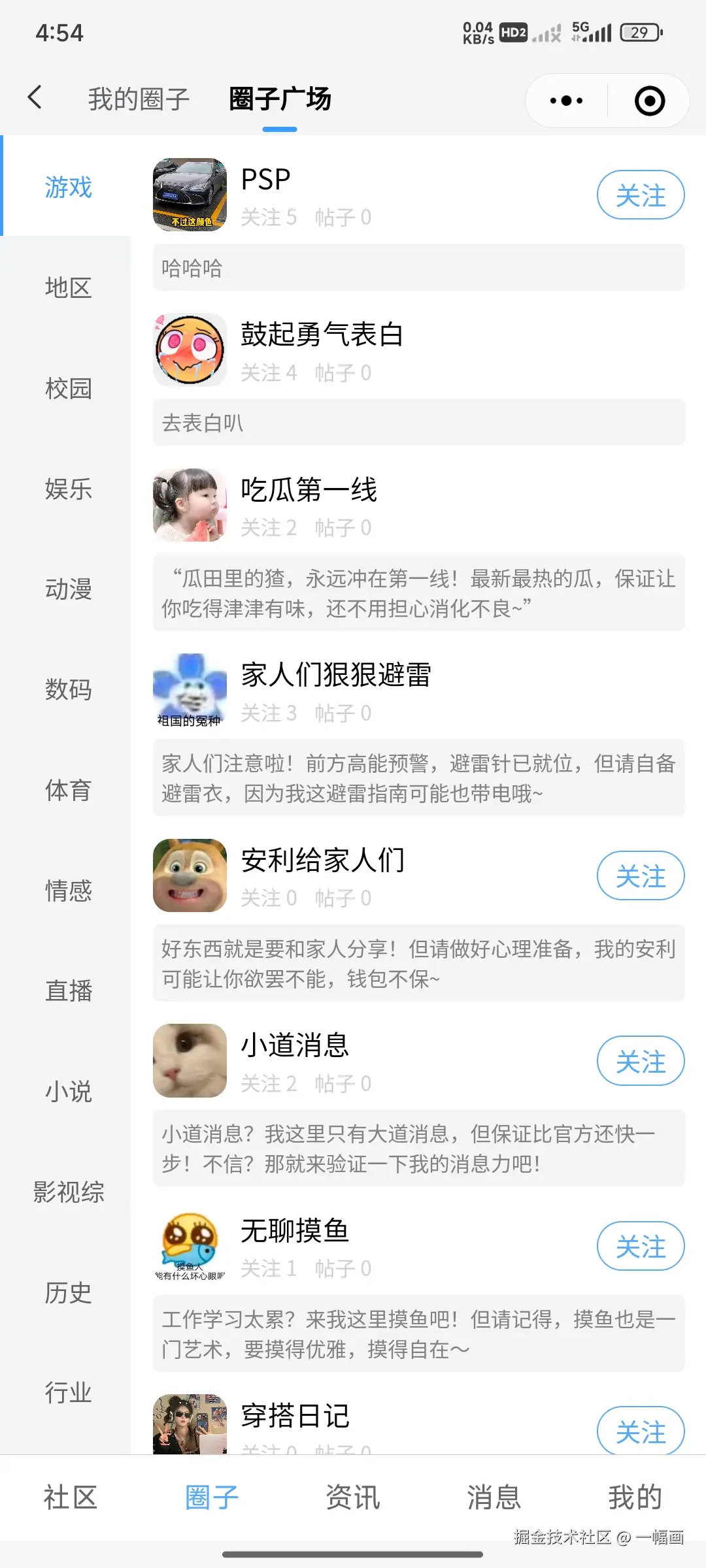Switch to the 我的圈子 tab

point(139,99)
